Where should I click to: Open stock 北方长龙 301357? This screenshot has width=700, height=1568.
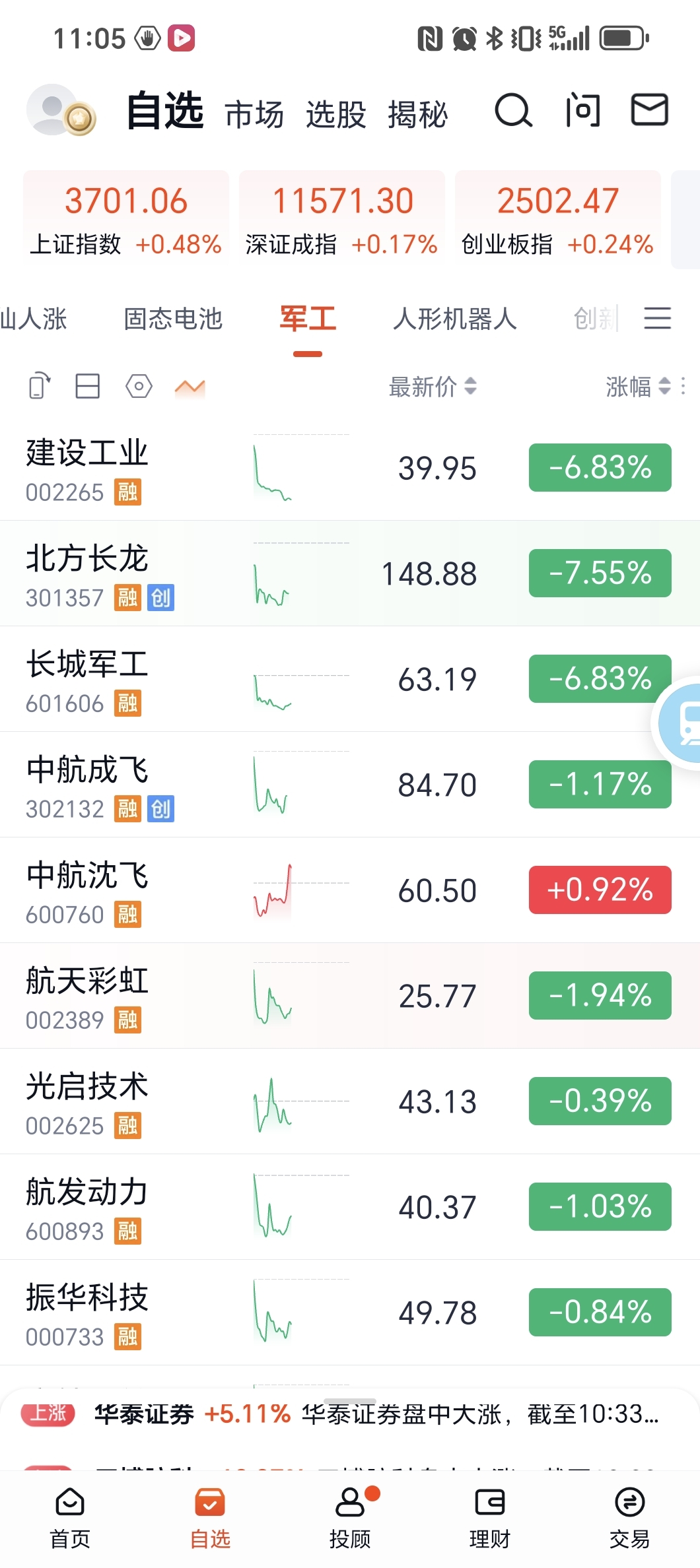(x=350, y=573)
